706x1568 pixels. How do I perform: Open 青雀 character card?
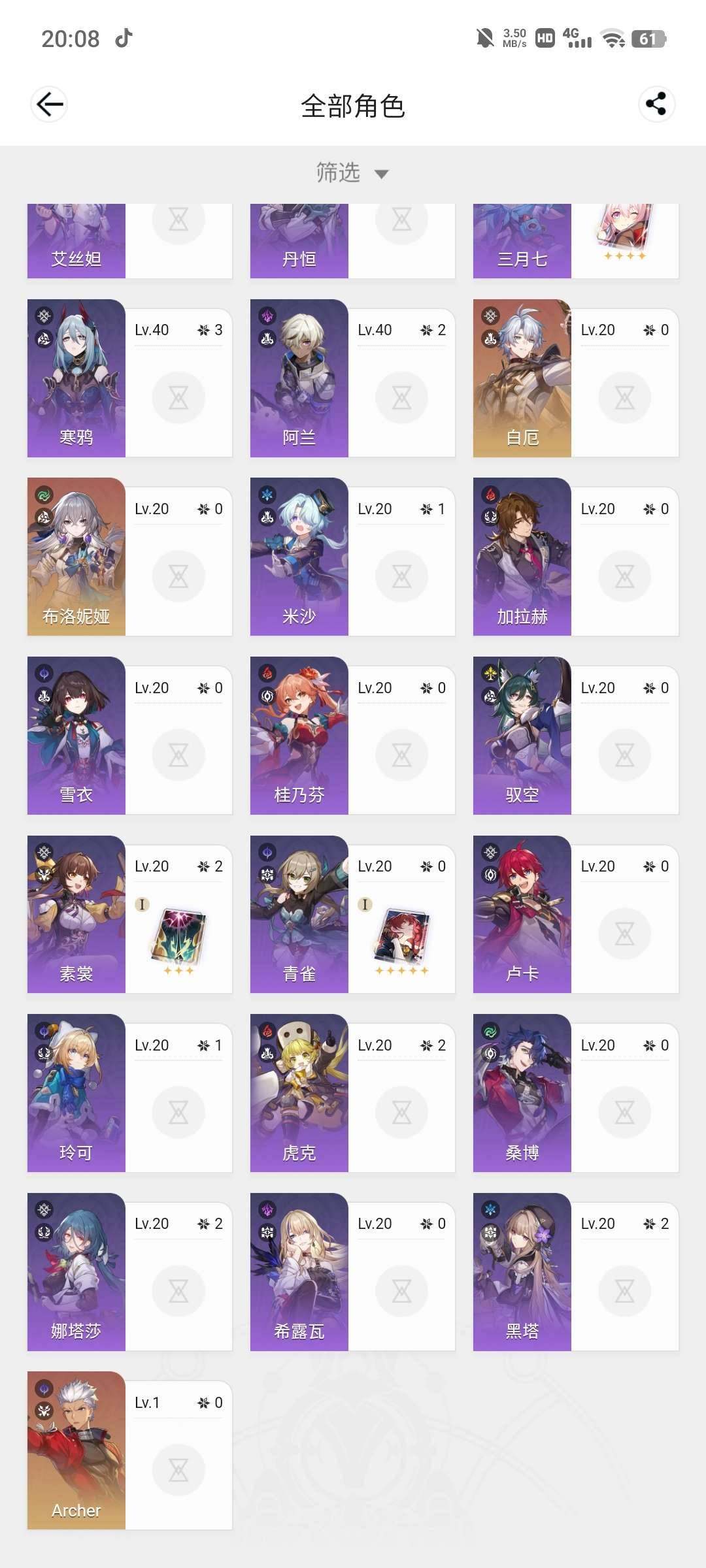coord(299,914)
